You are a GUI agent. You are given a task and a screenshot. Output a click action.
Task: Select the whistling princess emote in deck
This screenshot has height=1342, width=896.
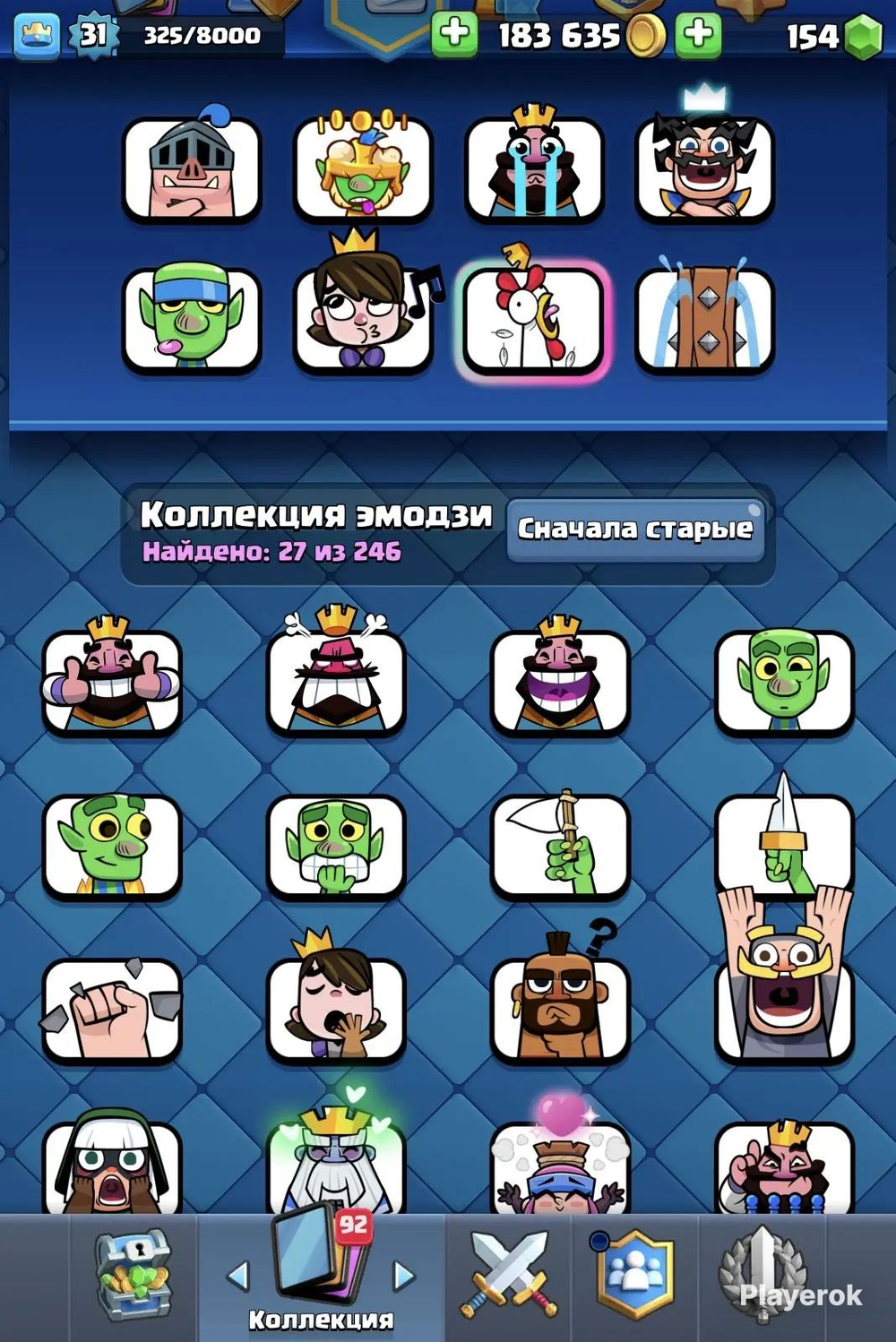363,318
